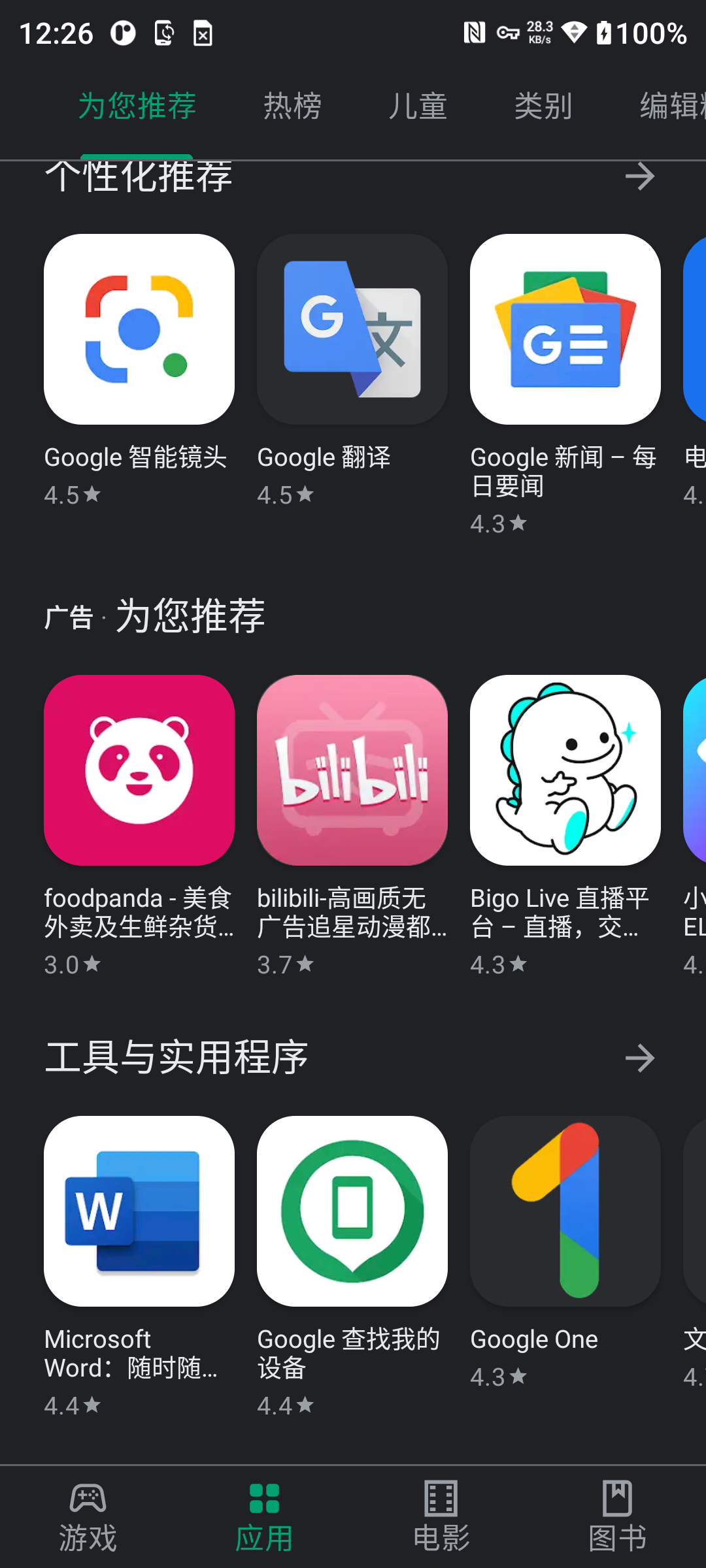Go to the 电影 bottom tab
706x1568 pixels.
point(441,1517)
